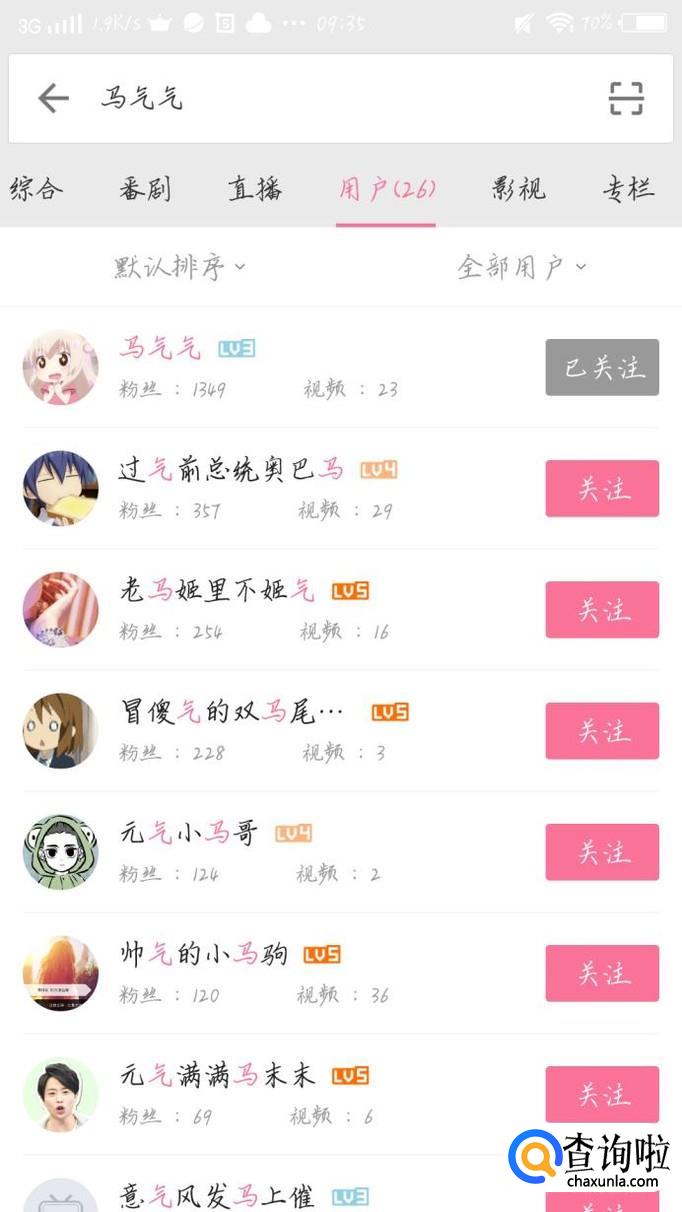Expand the 默认排序 sort dropdown
Viewport: 682px width, 1212px height.
(x=179, y=267)
